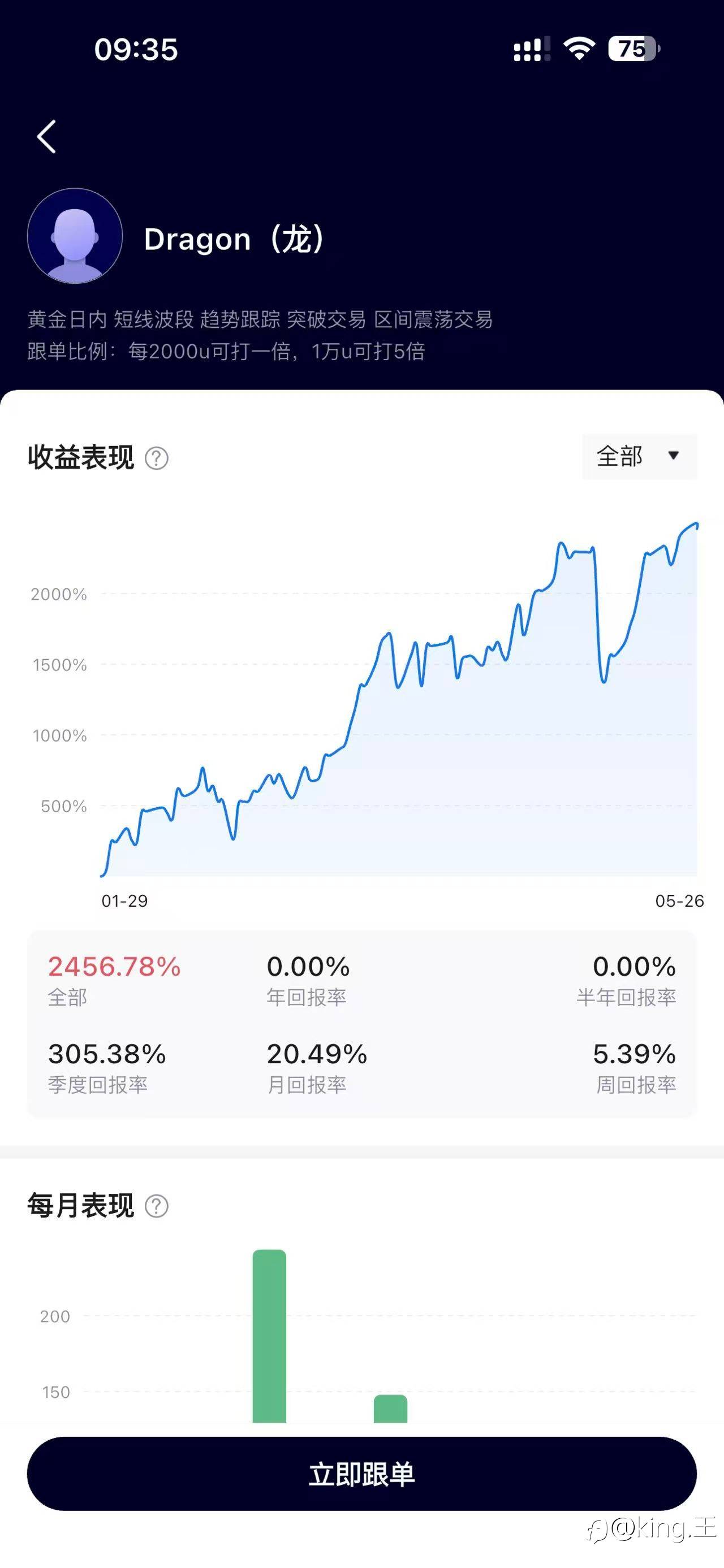Go back with the top-left arrow
The width and height of the screenshot is (724, 1568).
click(46, 136)
